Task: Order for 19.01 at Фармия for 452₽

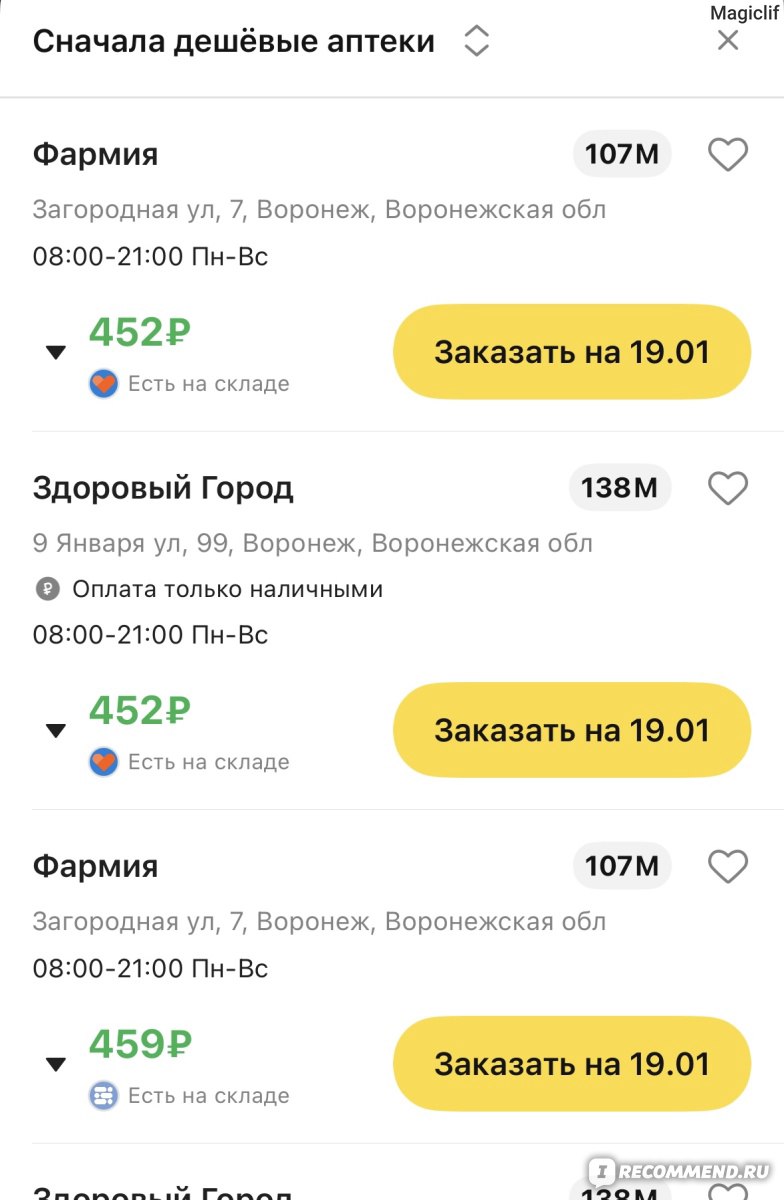Action: tap(571, 352)
